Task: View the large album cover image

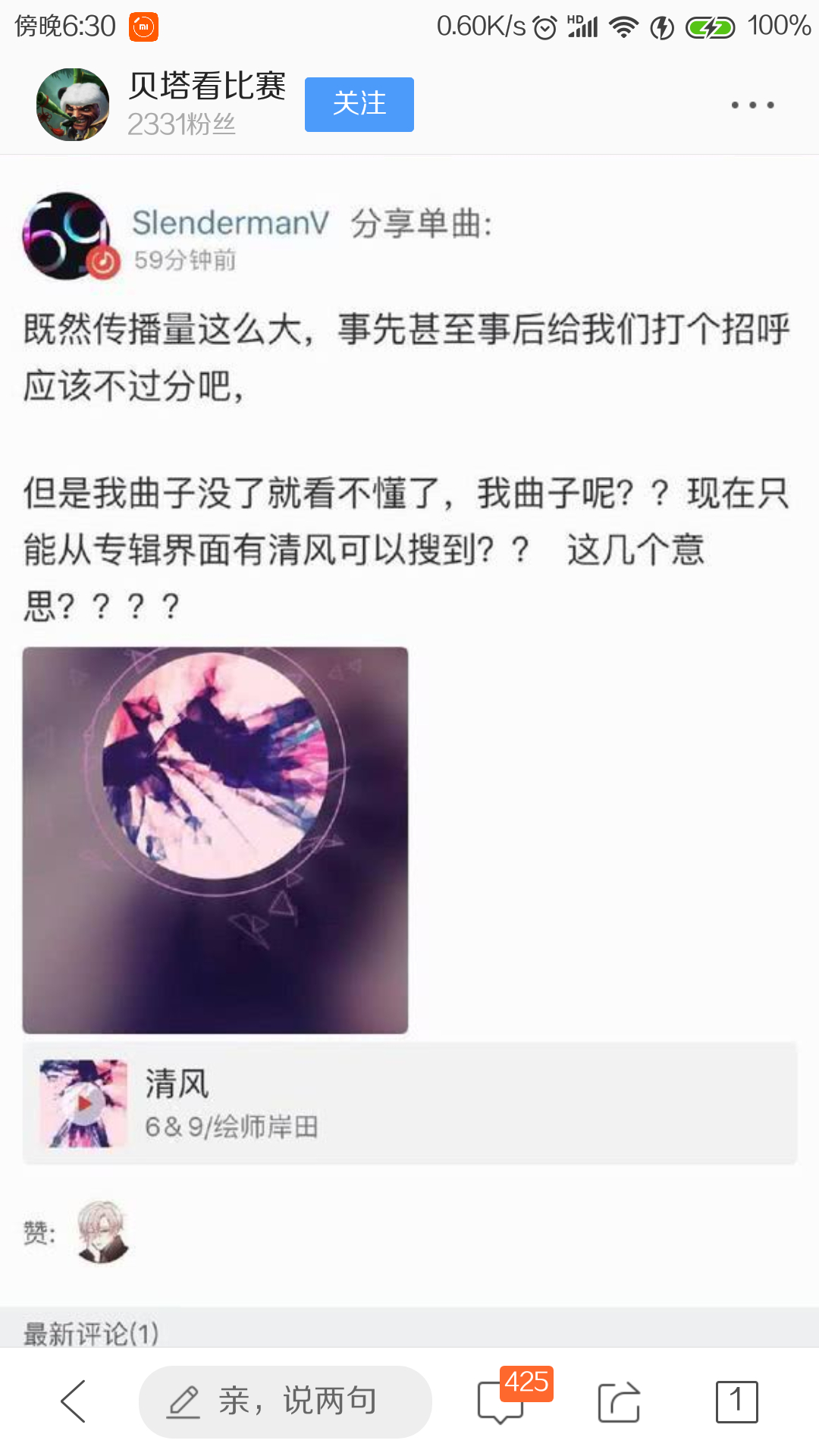Action: [215, 839]
